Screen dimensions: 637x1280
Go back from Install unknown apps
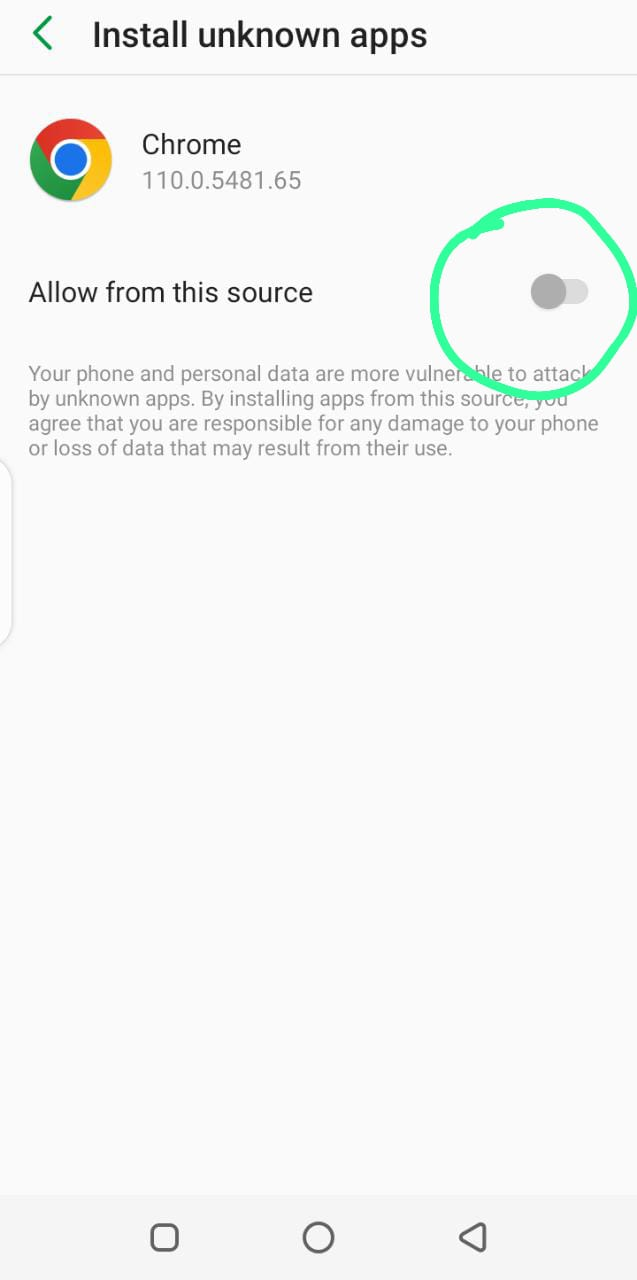point(42,34)
